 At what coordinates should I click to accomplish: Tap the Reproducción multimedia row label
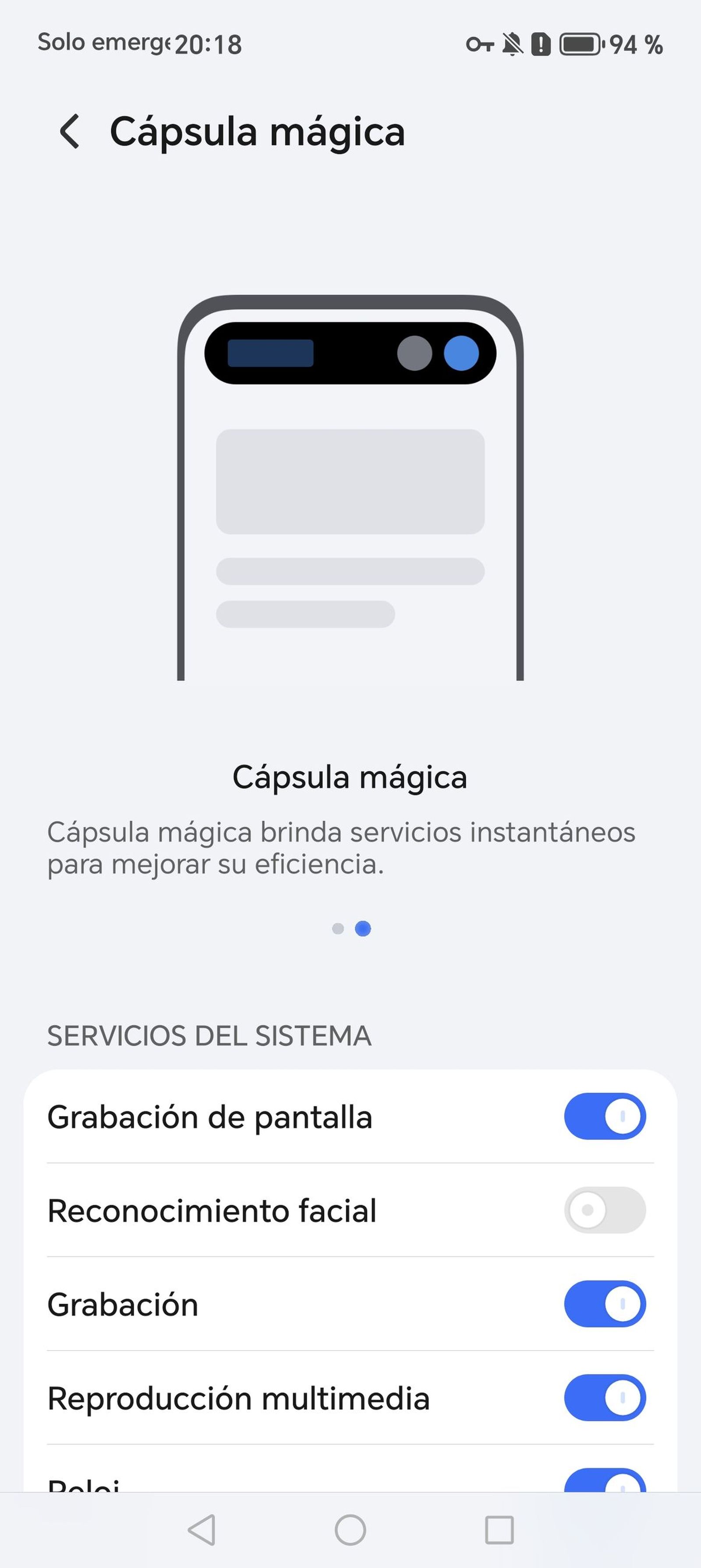pyautogui.click(x=239, y=1398)
